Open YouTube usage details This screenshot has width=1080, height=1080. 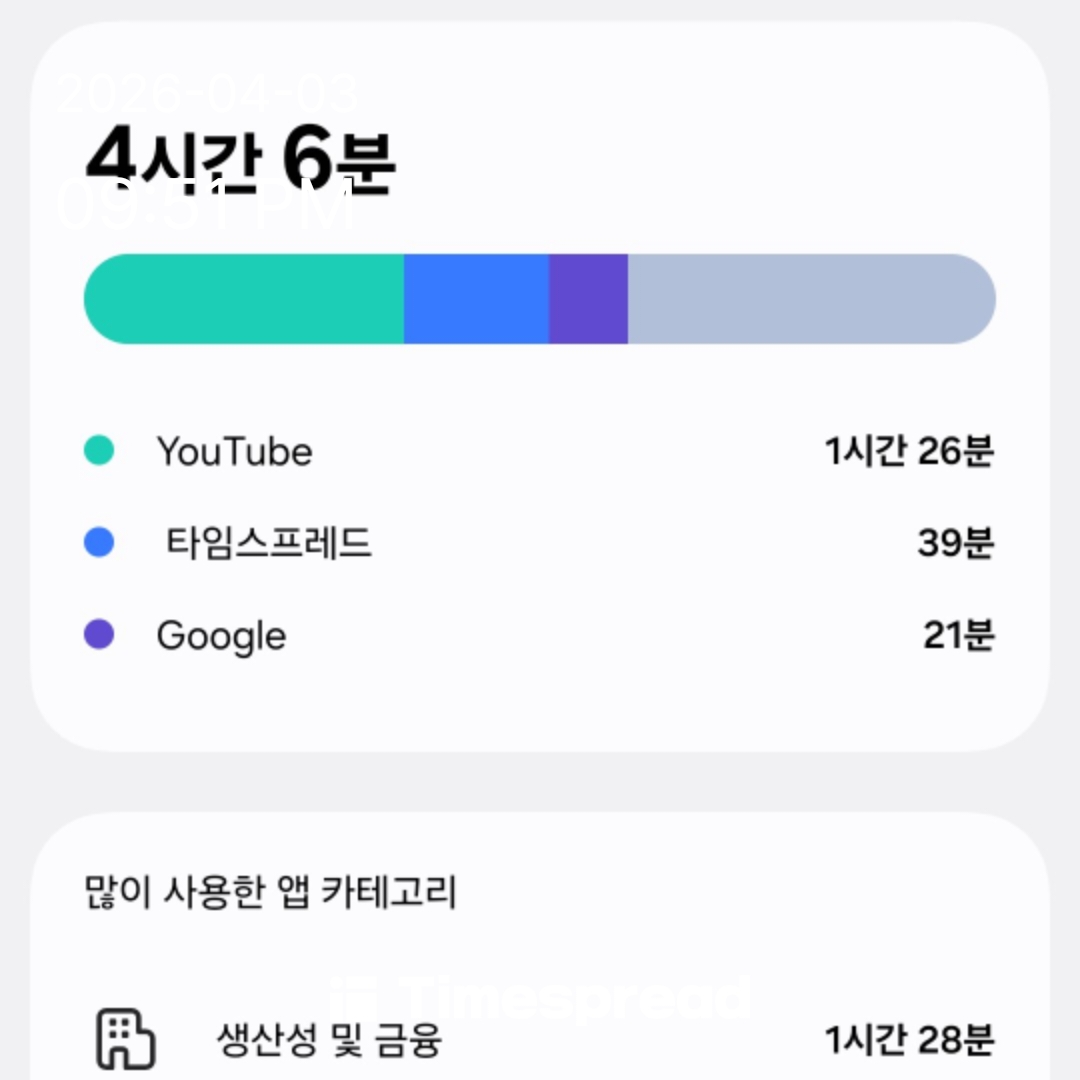(234, 452)
